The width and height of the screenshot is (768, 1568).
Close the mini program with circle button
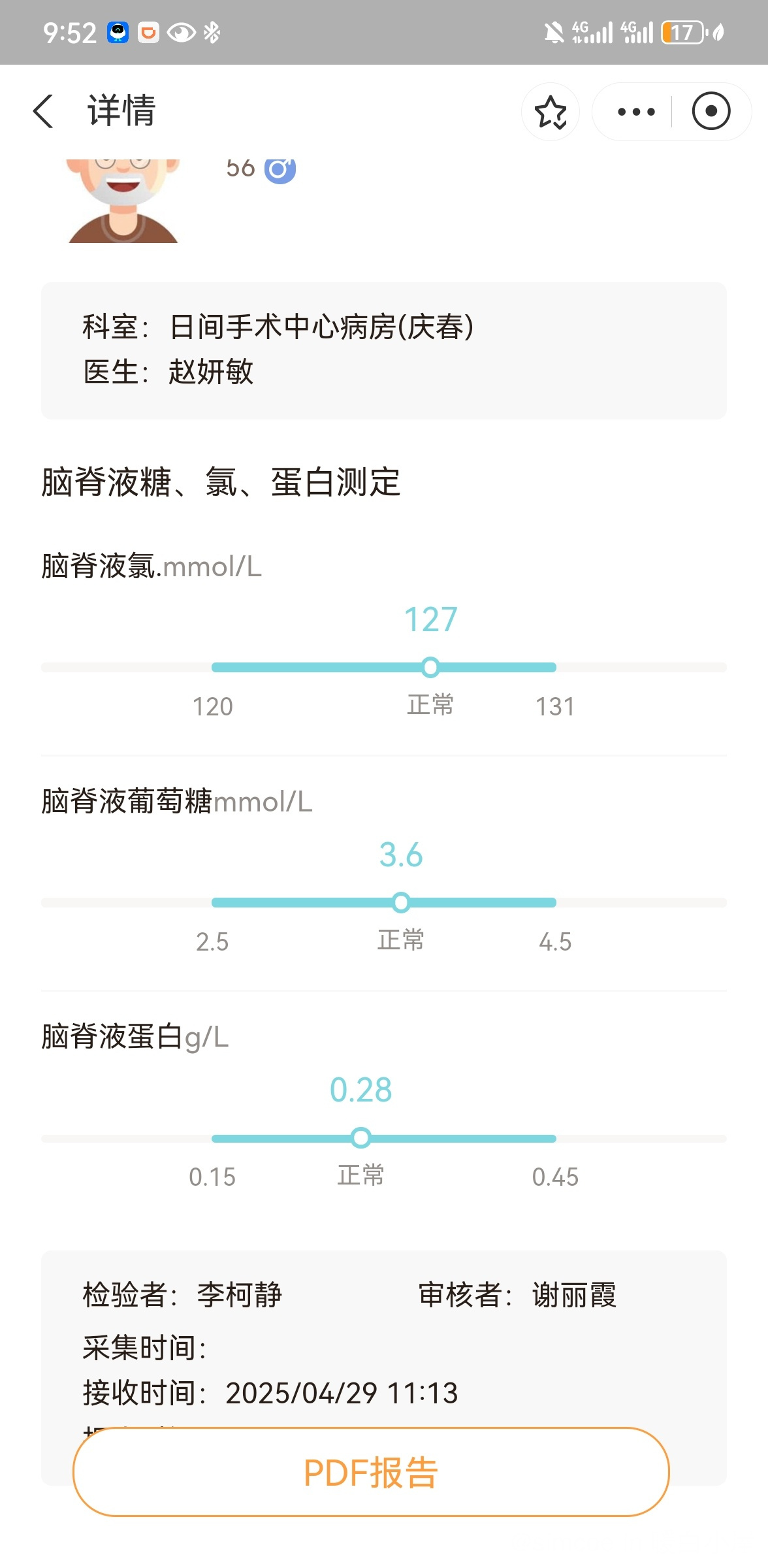coord(711,112)
